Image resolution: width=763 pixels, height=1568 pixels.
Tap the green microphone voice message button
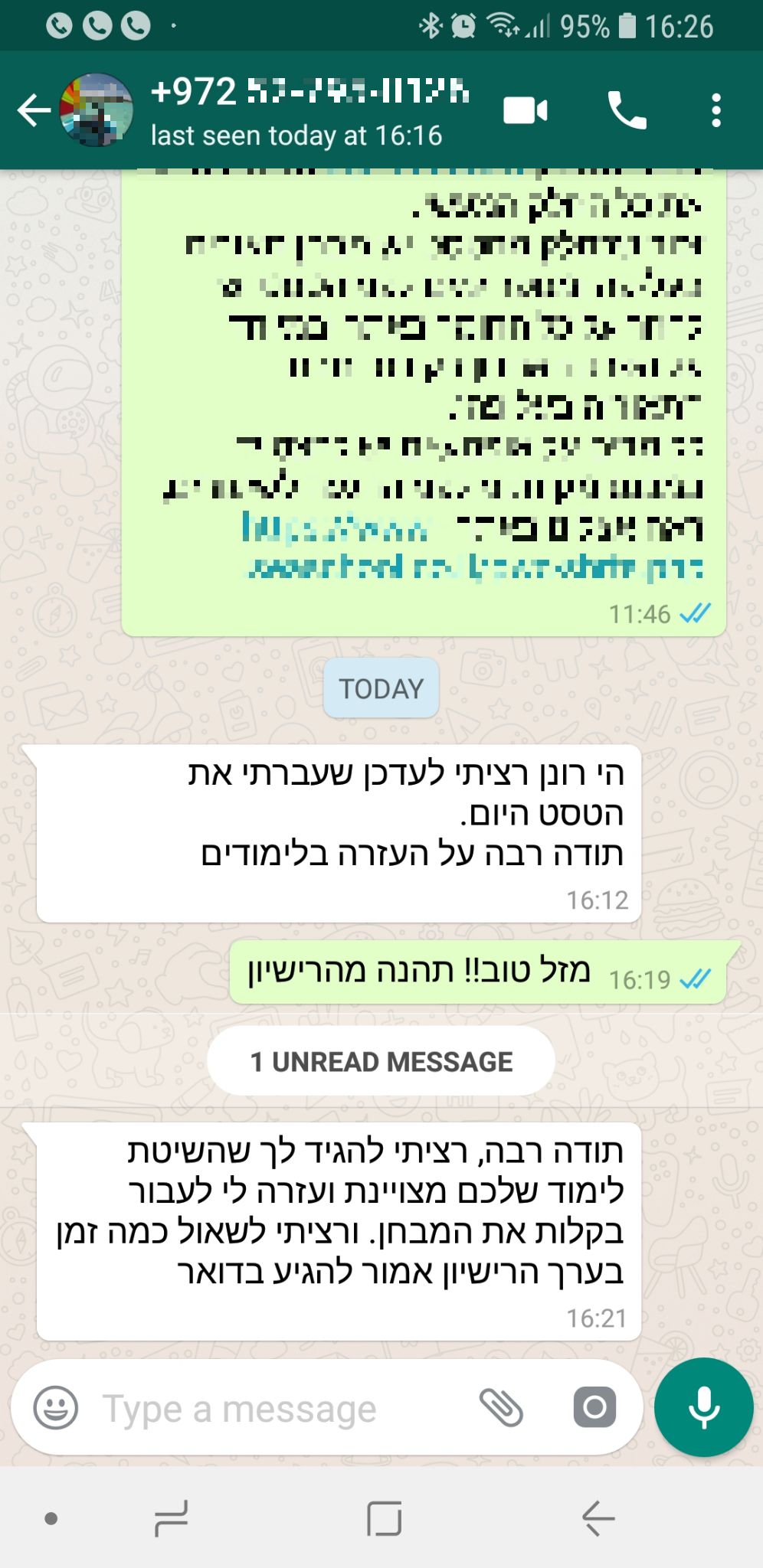pos(703,1407)
